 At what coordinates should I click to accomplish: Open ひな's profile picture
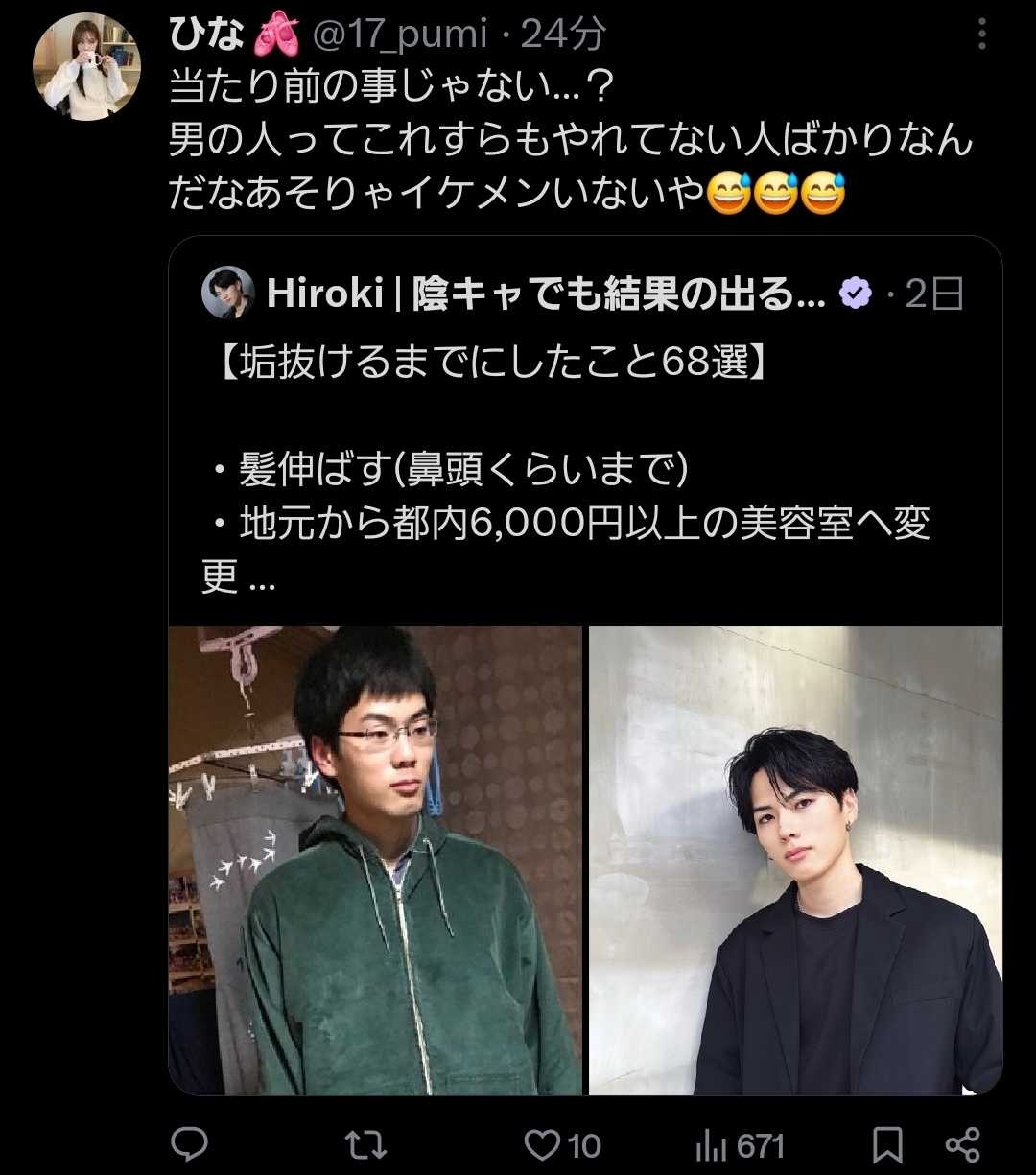click(86, 67)
